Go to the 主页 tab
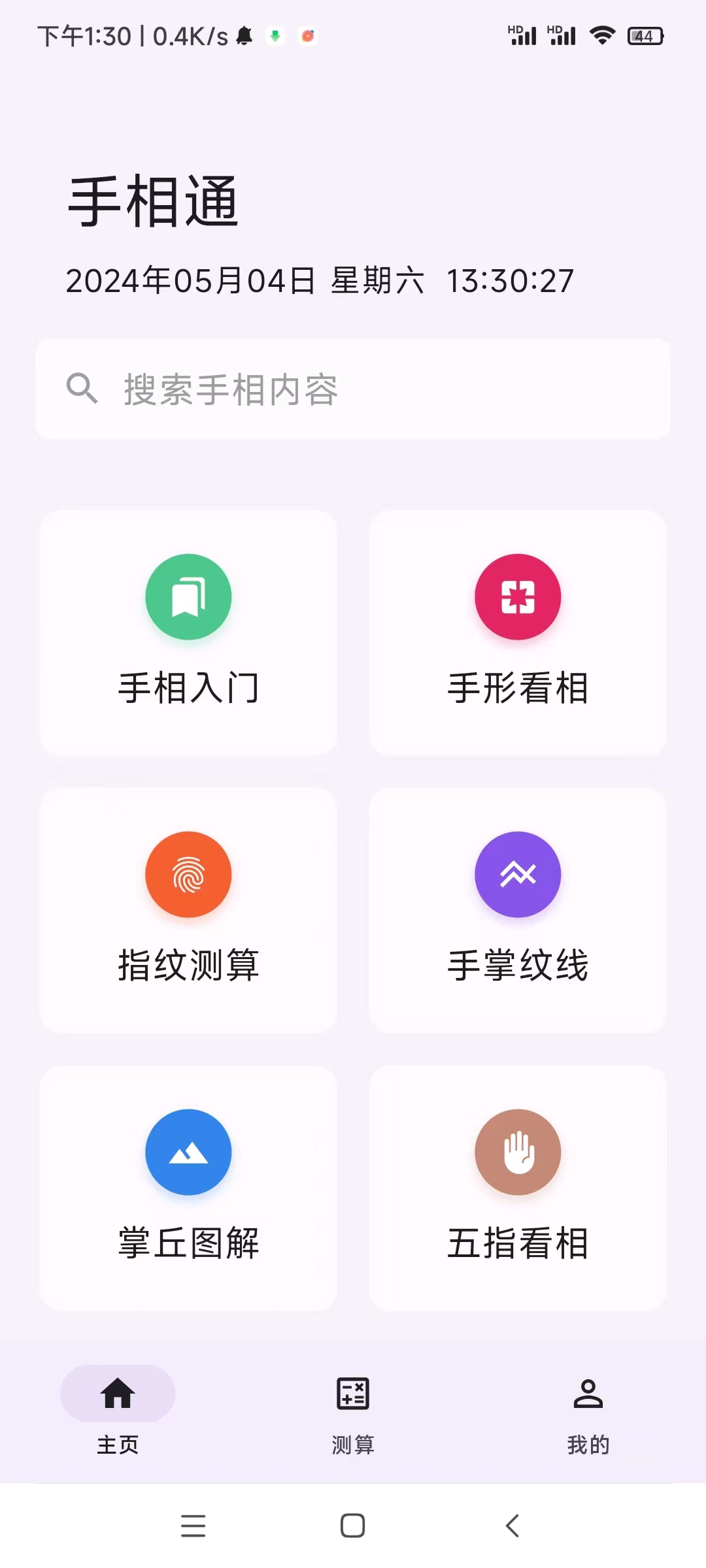The image size is (706, 1568). (x=118, y=1411)
